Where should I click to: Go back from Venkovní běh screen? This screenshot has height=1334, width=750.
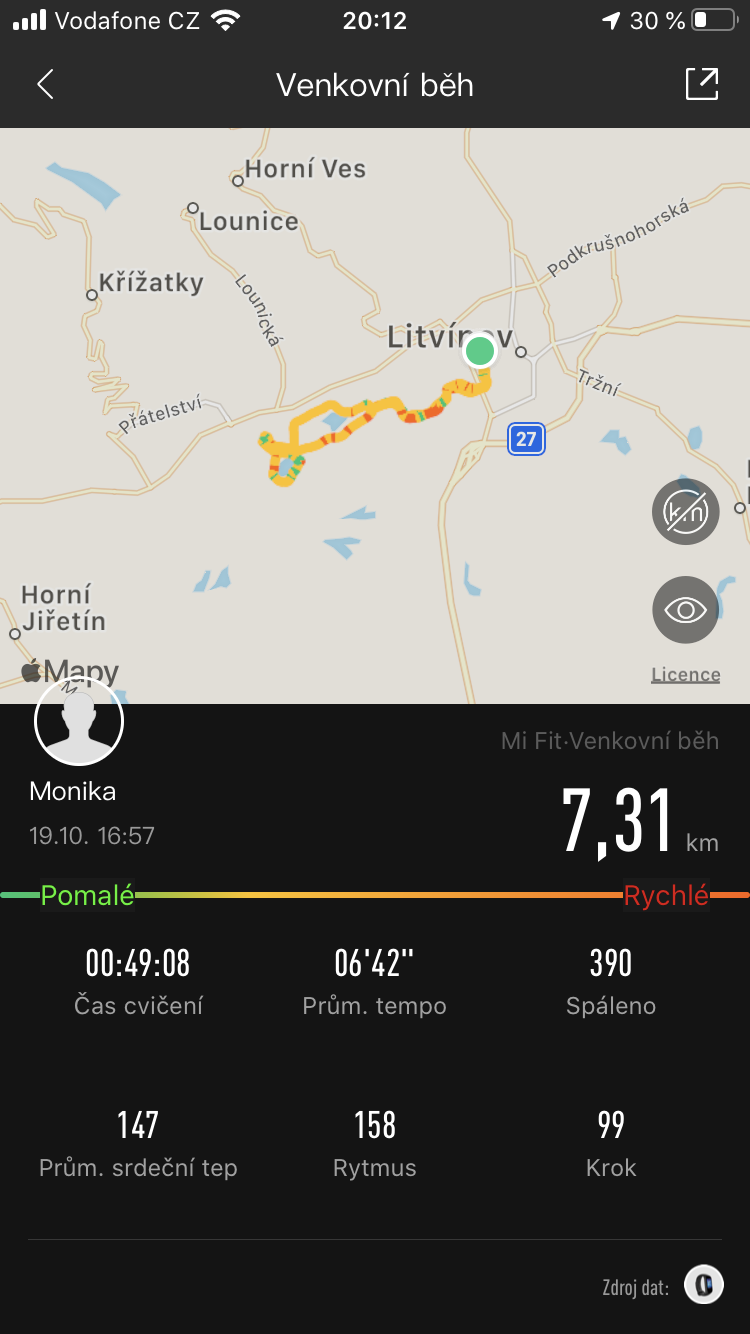45,85
